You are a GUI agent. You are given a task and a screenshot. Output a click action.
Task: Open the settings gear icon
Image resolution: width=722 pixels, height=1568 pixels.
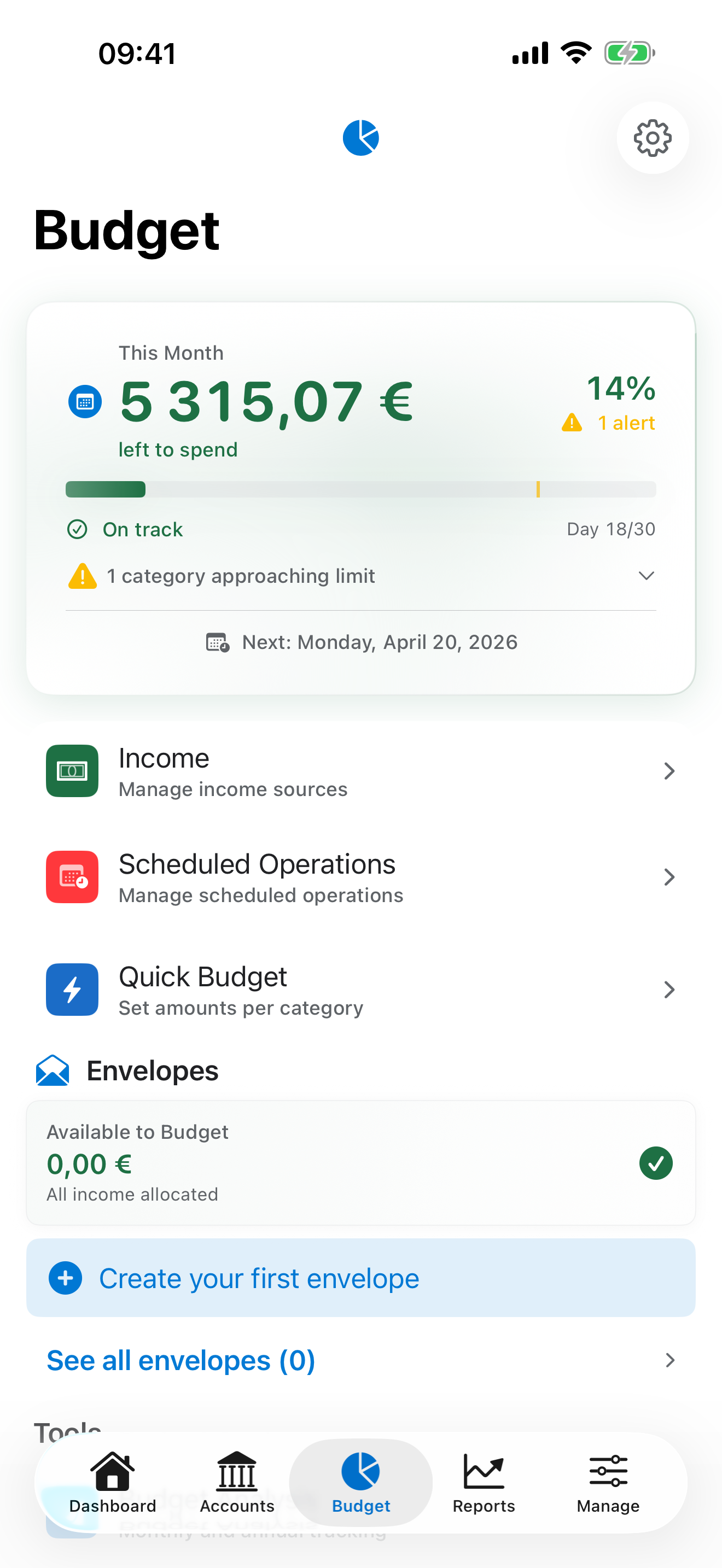[x=652, y=138]
